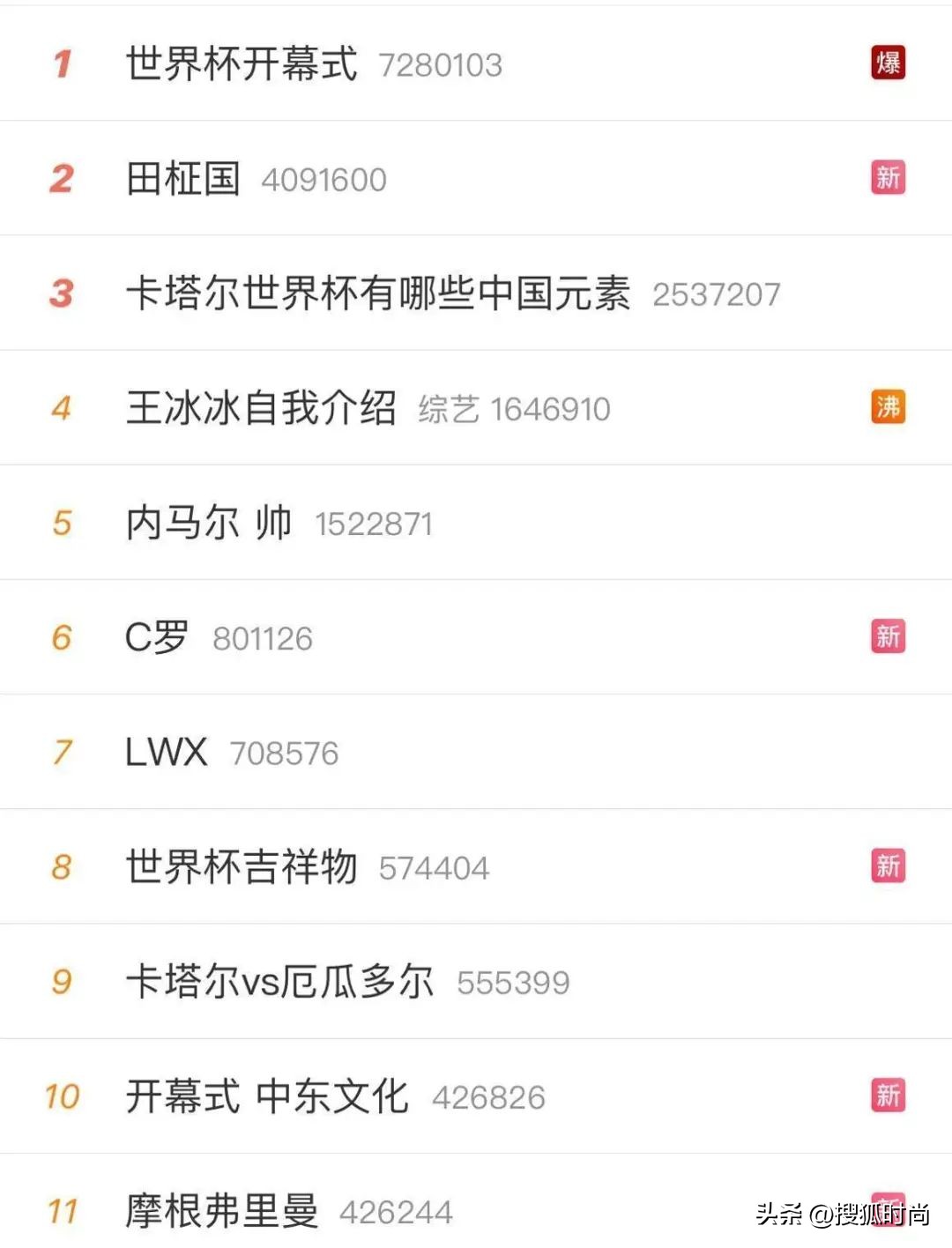Select the 内马尔 帅 topic
Image resolution: width=952 pixels, height=1248 pixels.
click(x=209, y=523)
